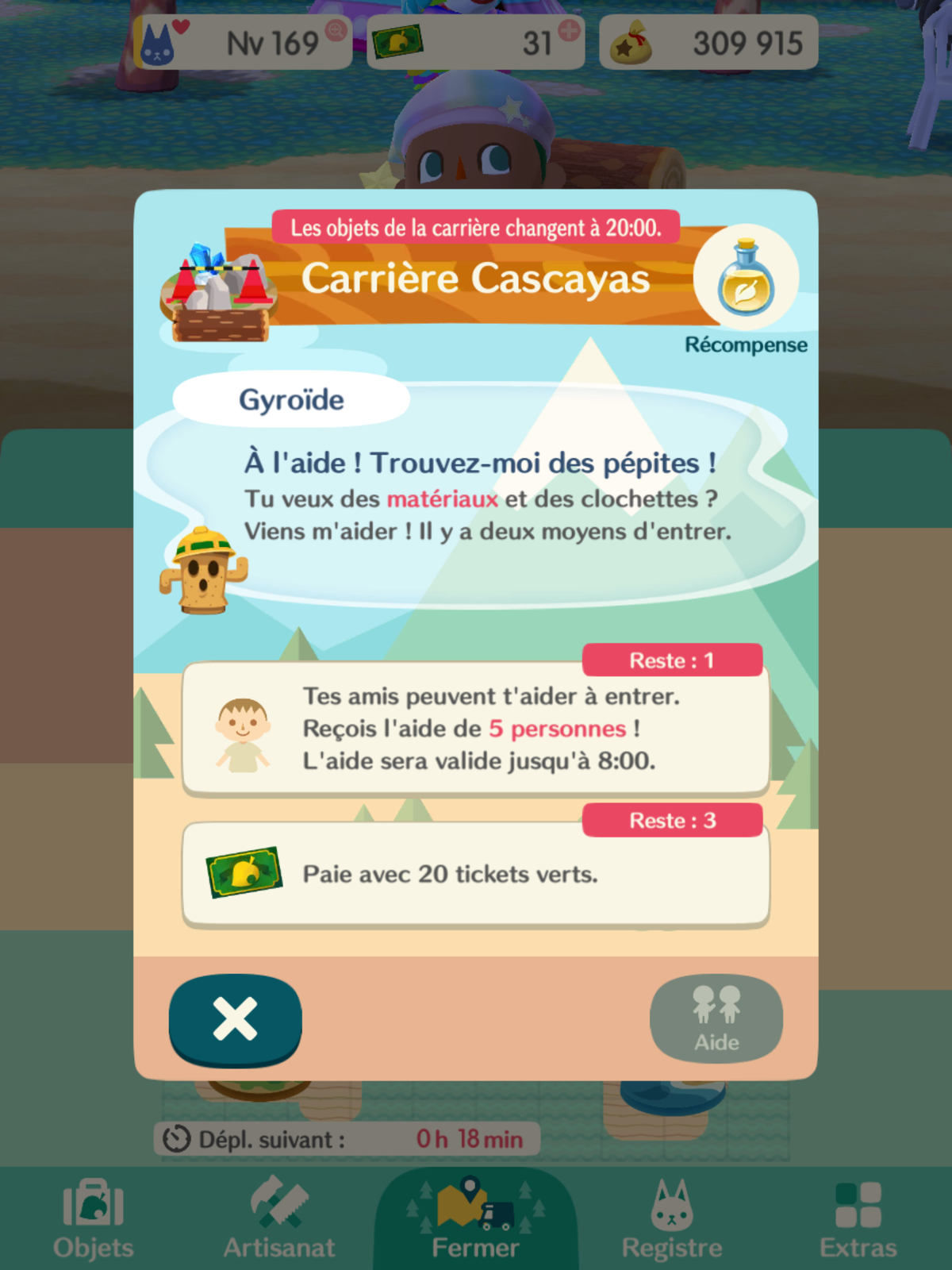Viewport: 952px width, 1270px height.
Task: Tap the Aide friends button
Action: [x=716, y=1019]
